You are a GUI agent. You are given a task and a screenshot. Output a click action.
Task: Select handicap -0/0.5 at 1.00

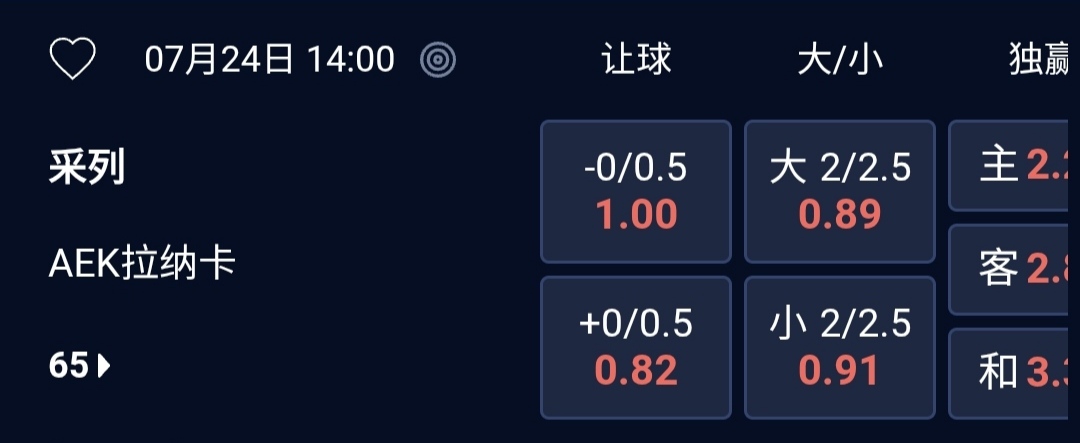636,191
